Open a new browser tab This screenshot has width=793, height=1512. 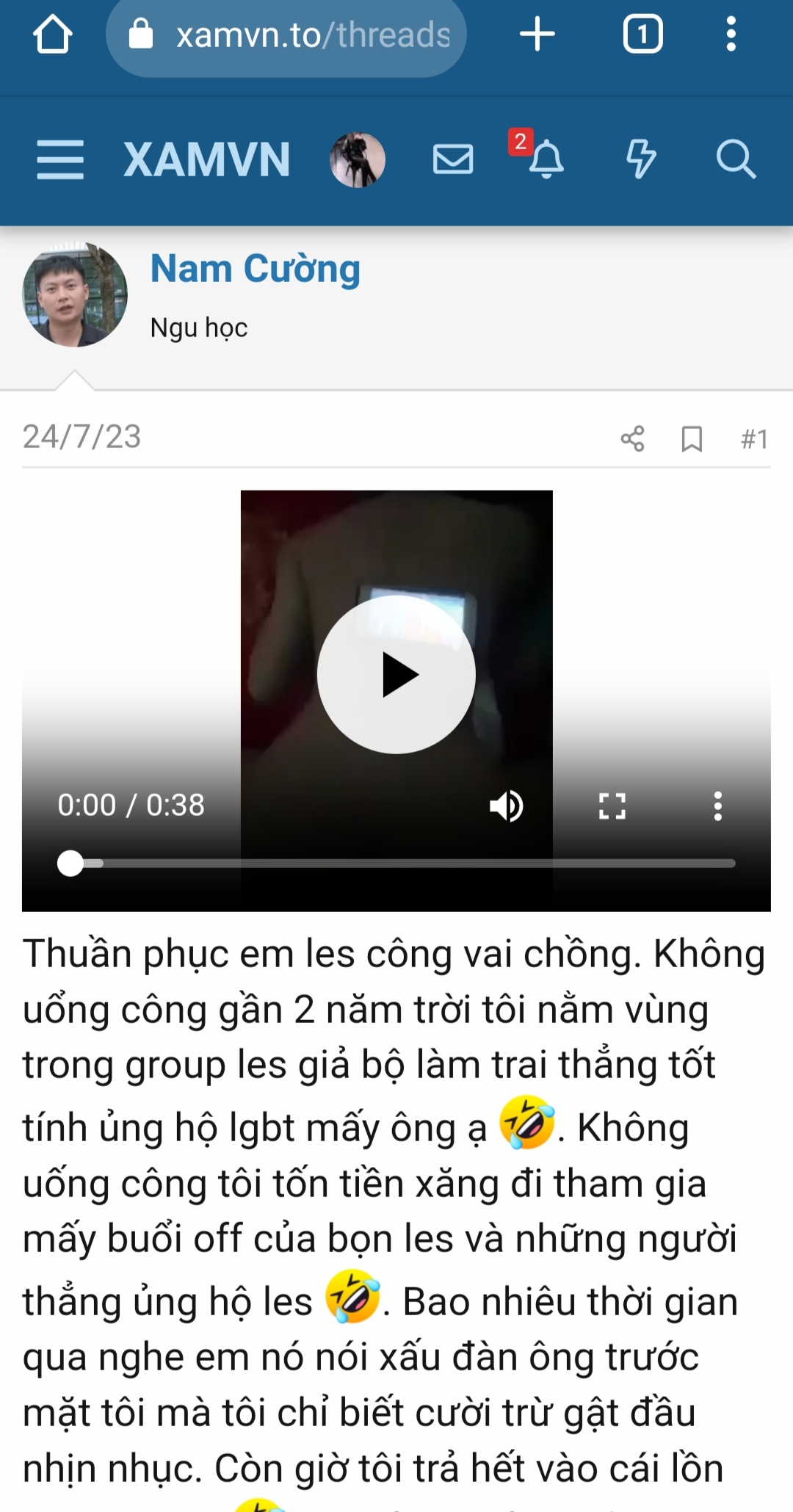click(537, 35)
